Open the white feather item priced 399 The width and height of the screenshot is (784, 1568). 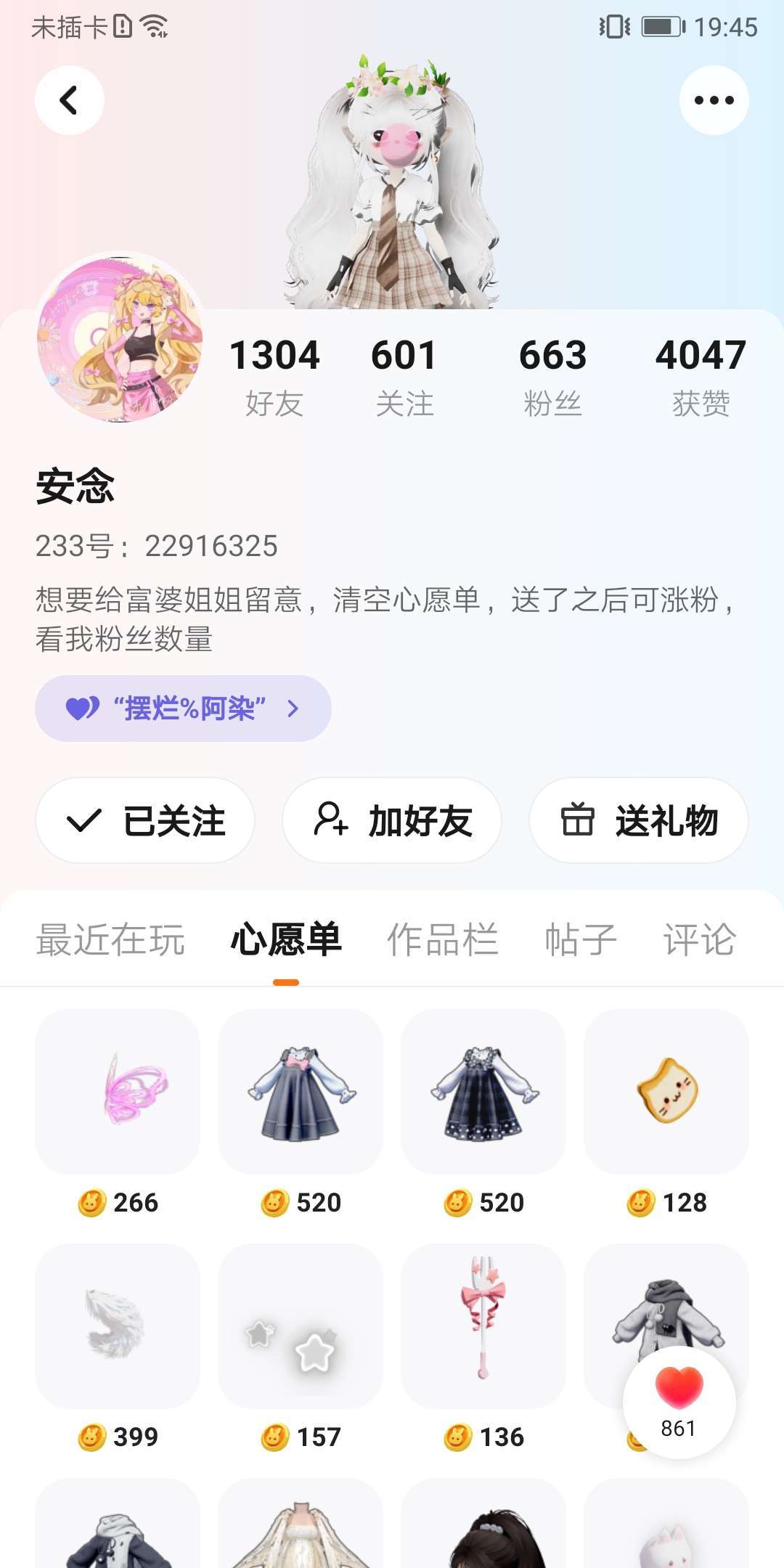[118, 1326]
